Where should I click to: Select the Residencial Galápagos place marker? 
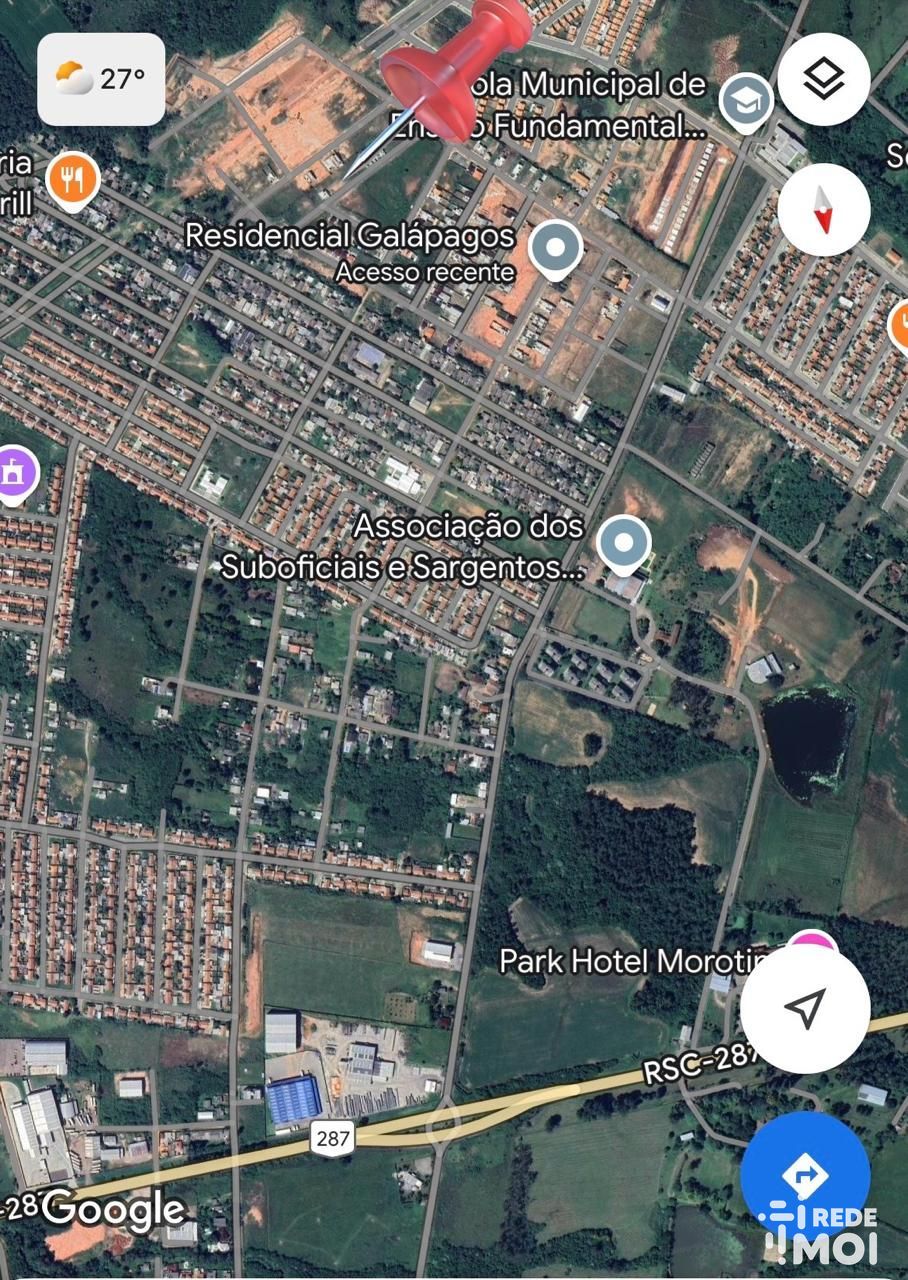(x=555, y=248)
